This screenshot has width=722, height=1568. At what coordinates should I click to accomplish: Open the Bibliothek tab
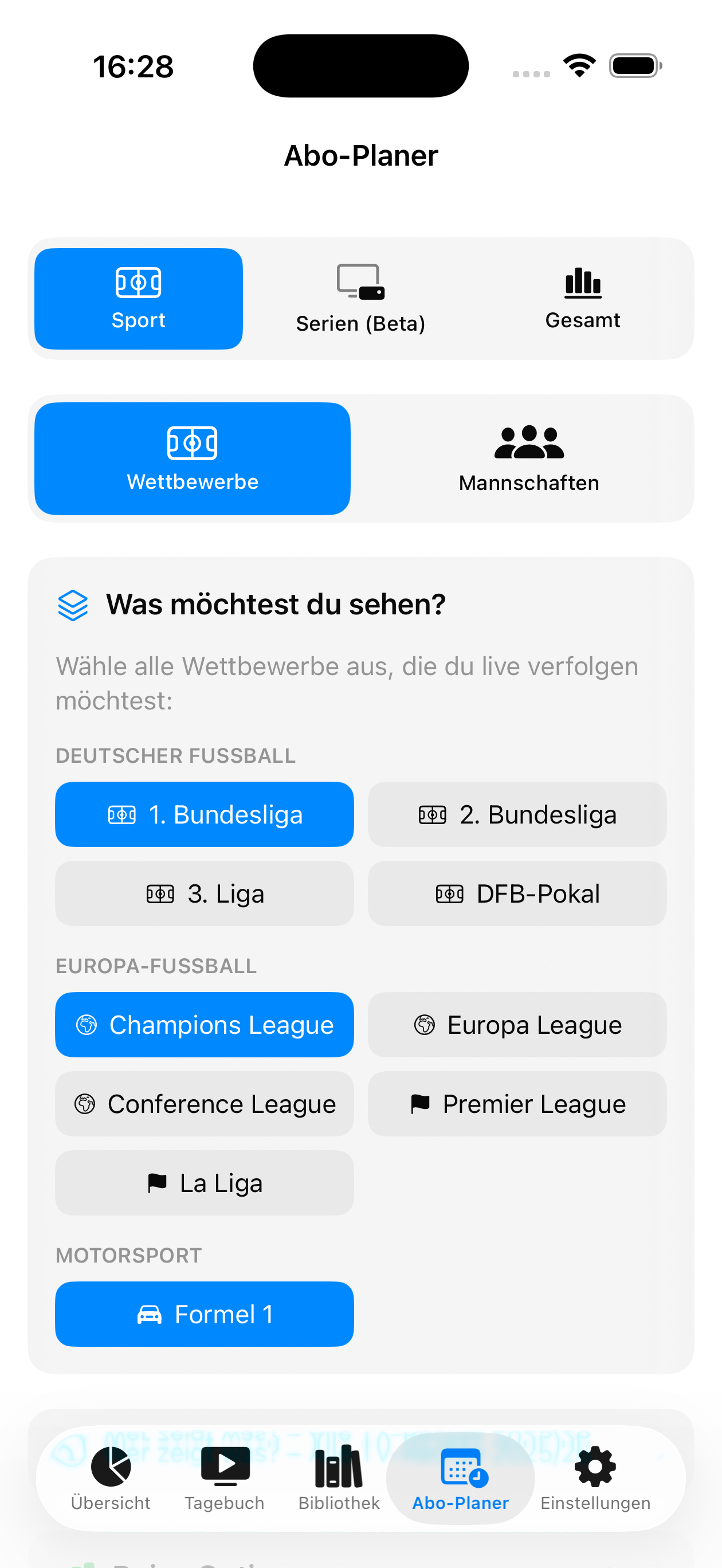point(339,1478)
